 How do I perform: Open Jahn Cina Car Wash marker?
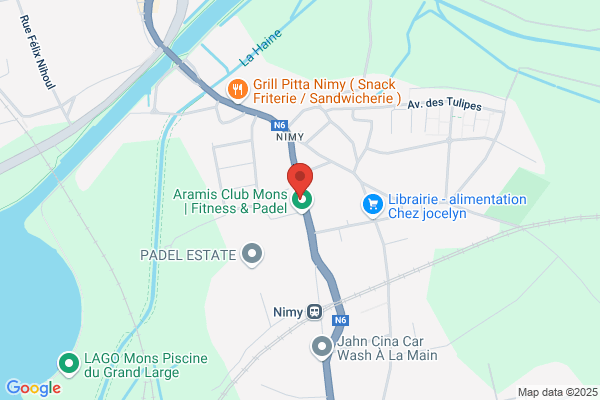(x=322, y=347)
